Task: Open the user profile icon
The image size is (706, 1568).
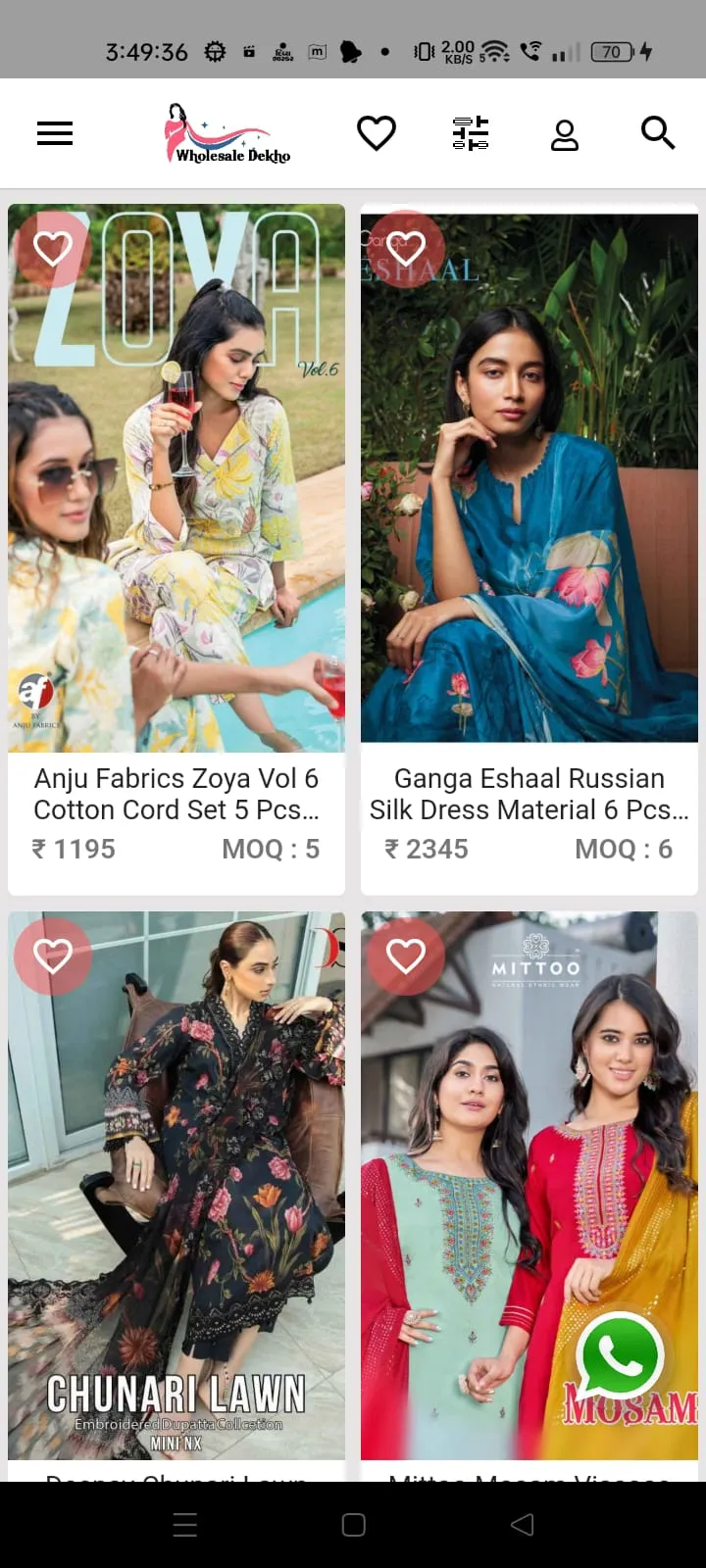Action: point(565,134)
